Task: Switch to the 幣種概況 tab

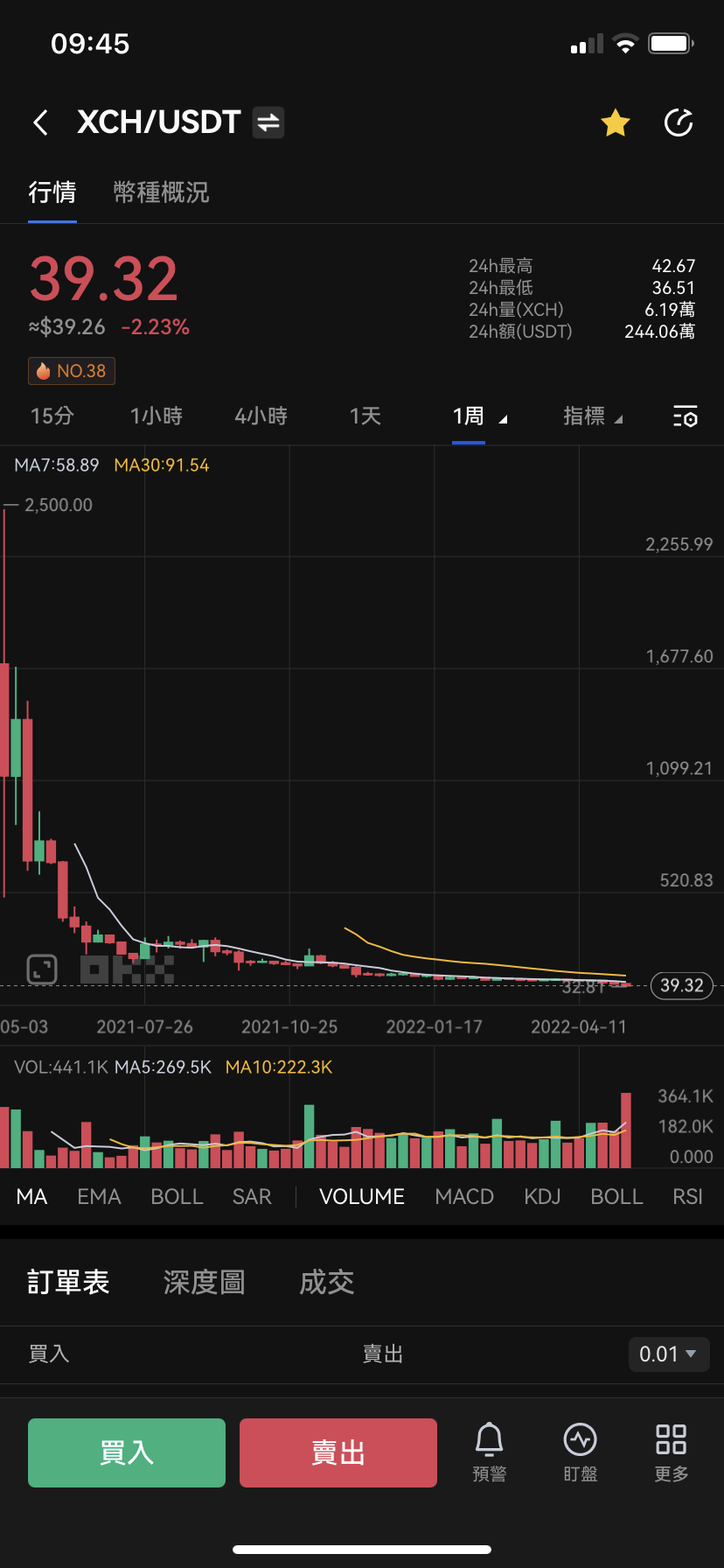Action: point(162,192)
